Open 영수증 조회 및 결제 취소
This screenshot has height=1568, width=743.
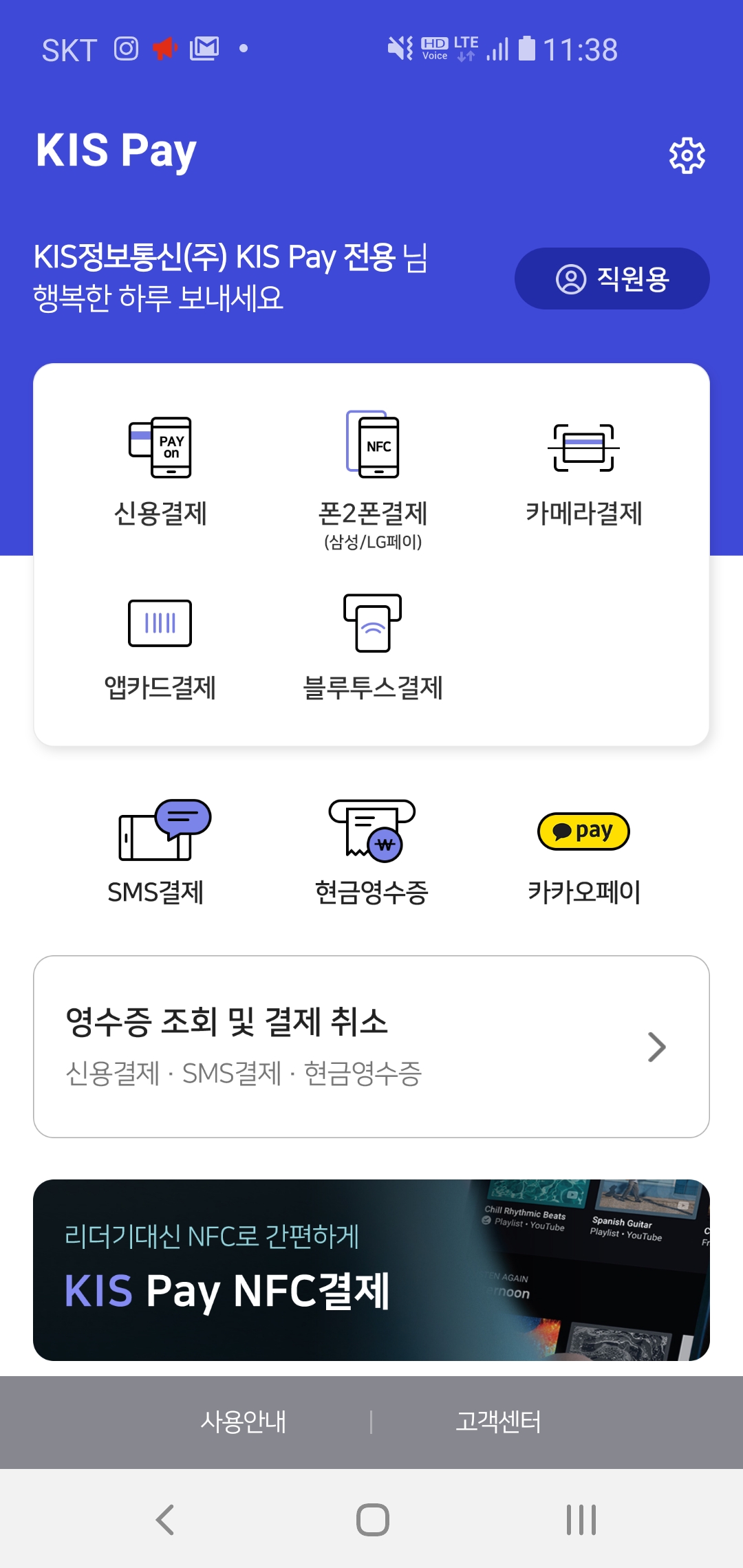coord(371,1046)
